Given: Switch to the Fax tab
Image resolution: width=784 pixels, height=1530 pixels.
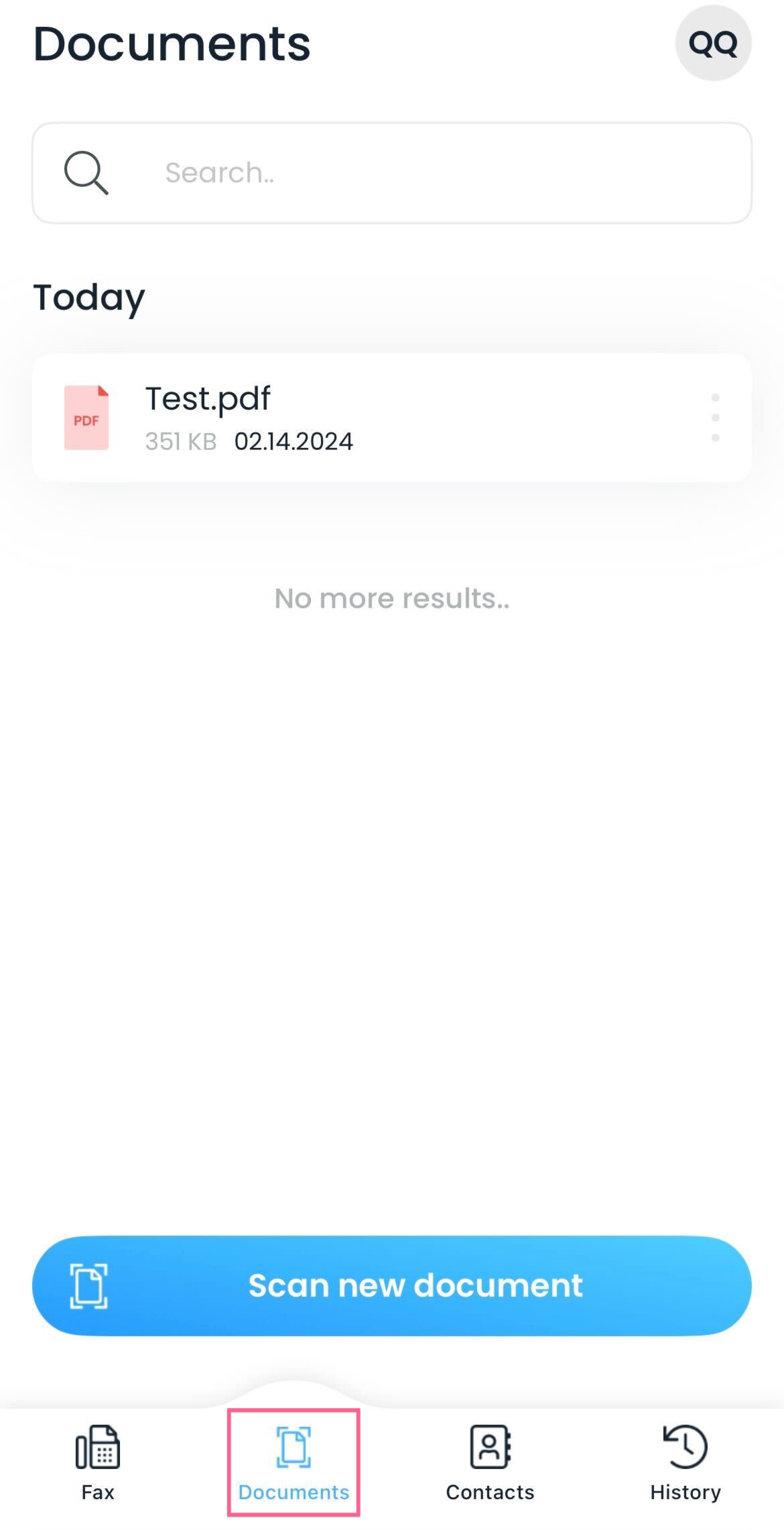Looking at the screenshot, I should pyautogui.click(x=98, y=1464).
